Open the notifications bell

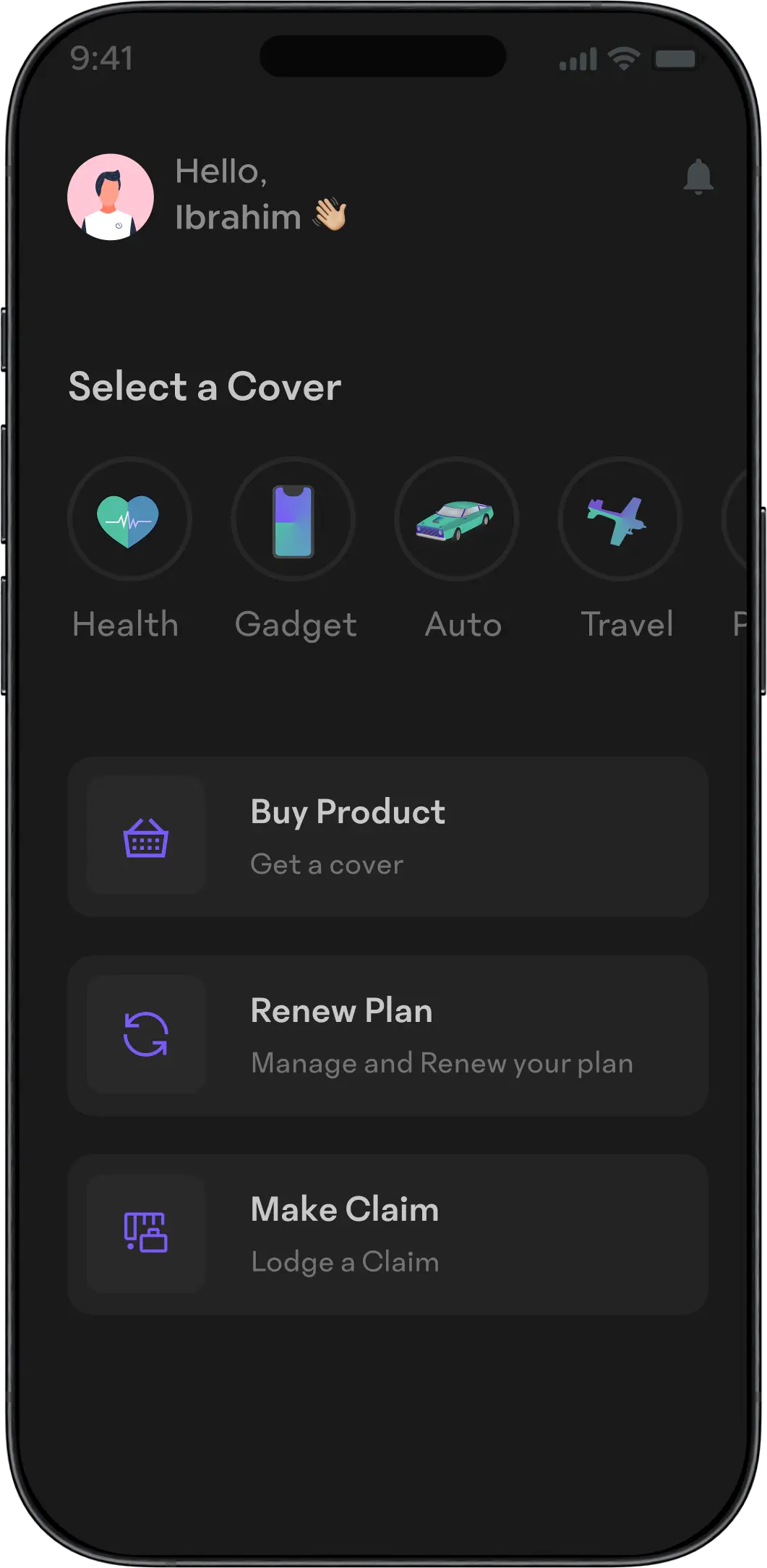tap(698, 177)
